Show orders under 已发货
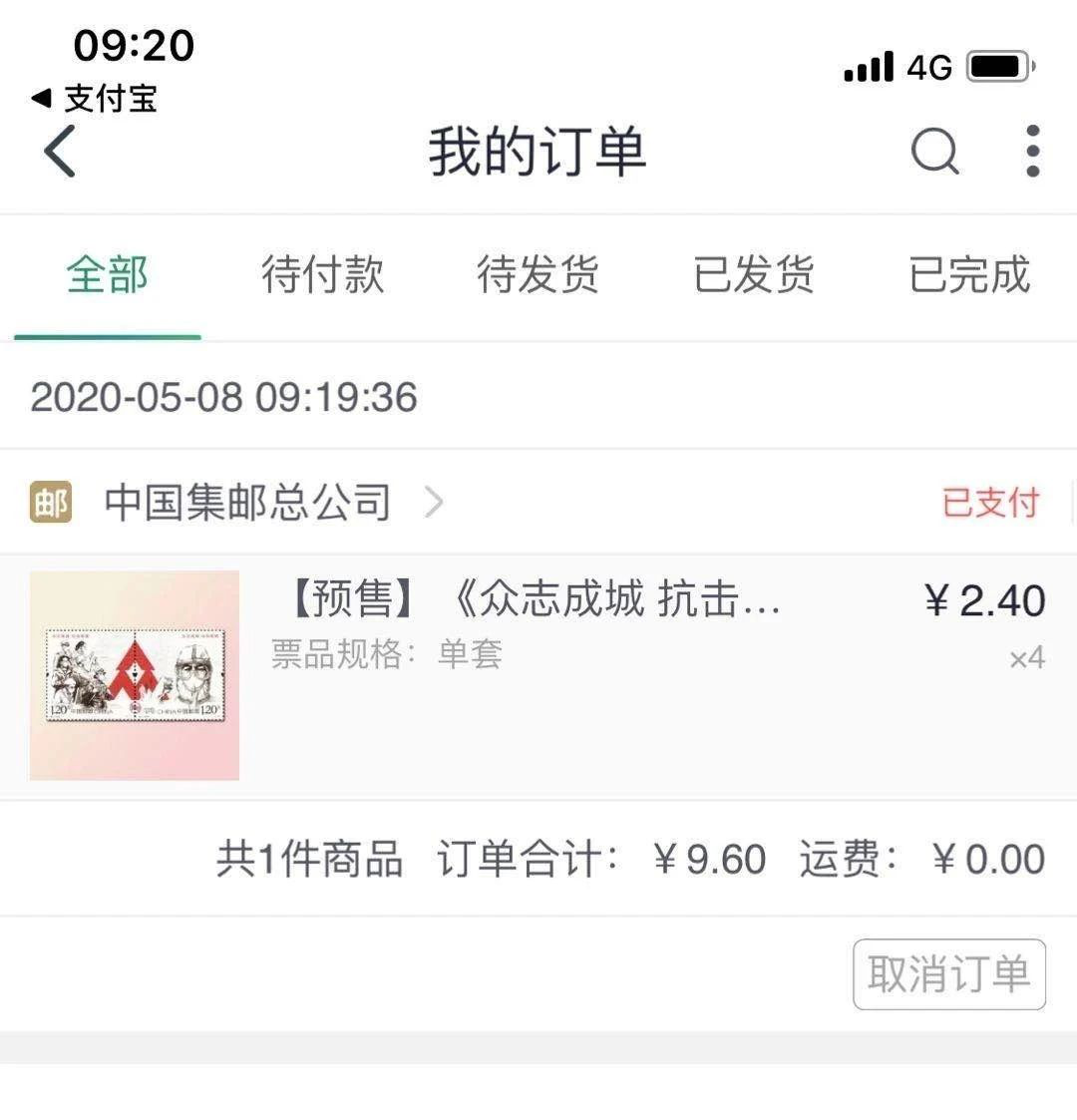The width and height of the screenshot is (1077, 1120). point(754,274)
